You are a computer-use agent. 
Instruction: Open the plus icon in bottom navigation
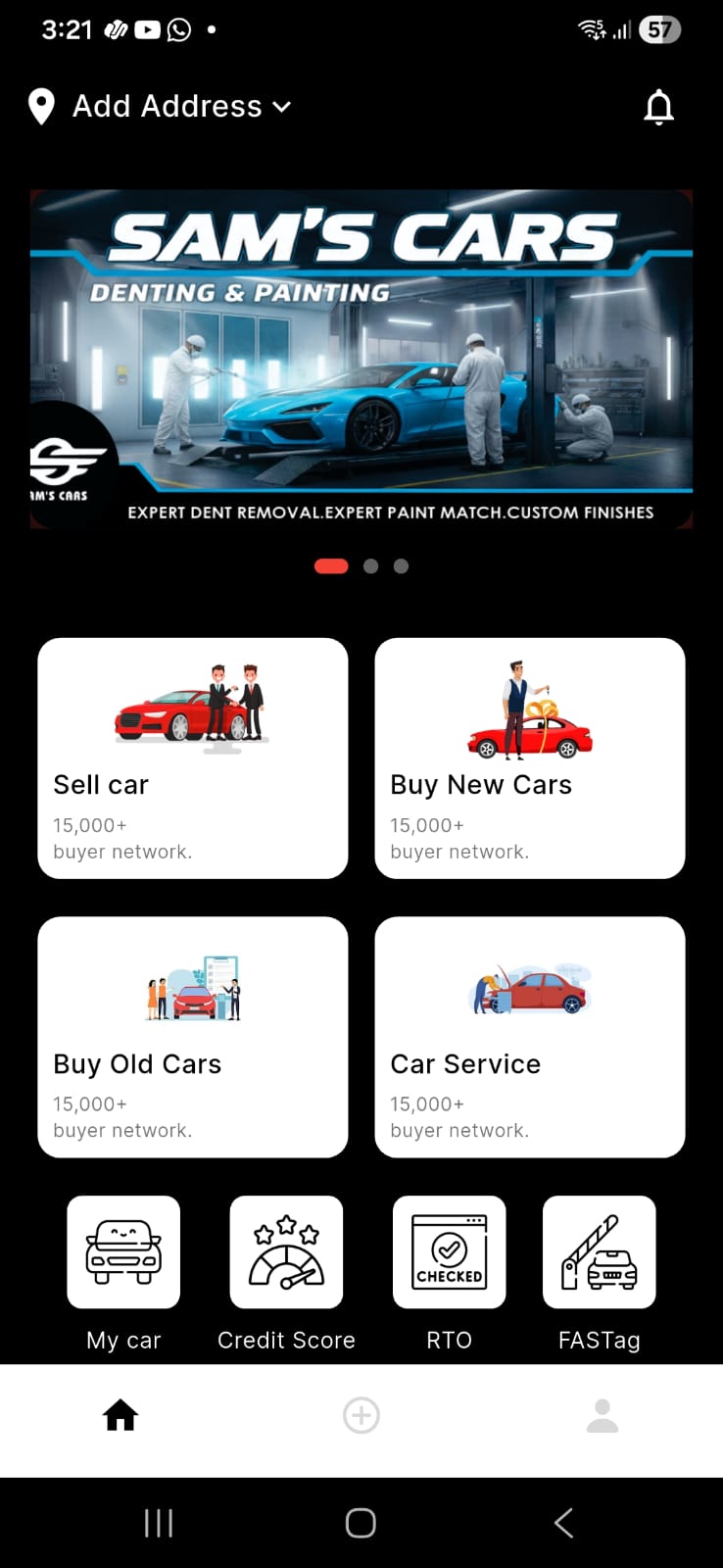pos(361,1415)
